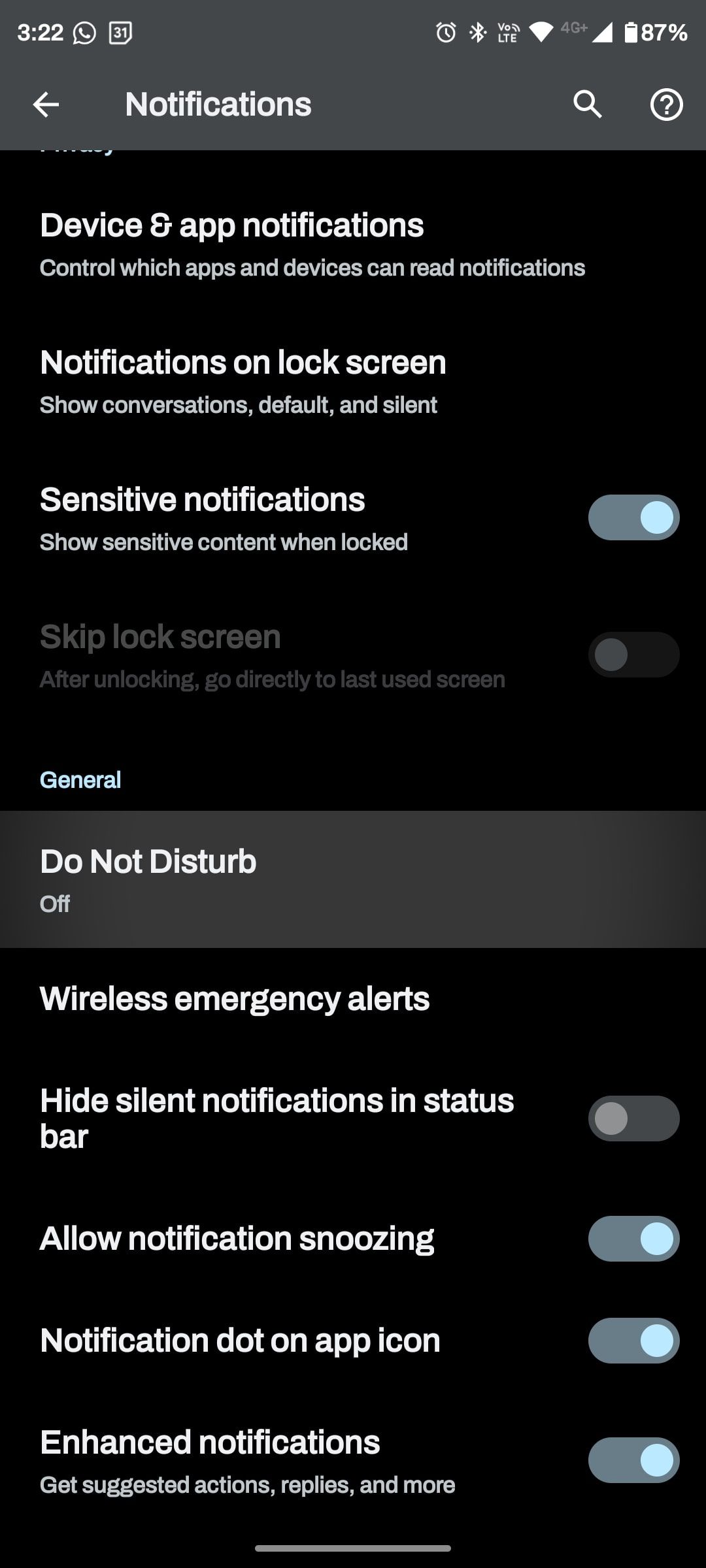
Task: Open Do Not Disturb settings
Action: [353, 879]
